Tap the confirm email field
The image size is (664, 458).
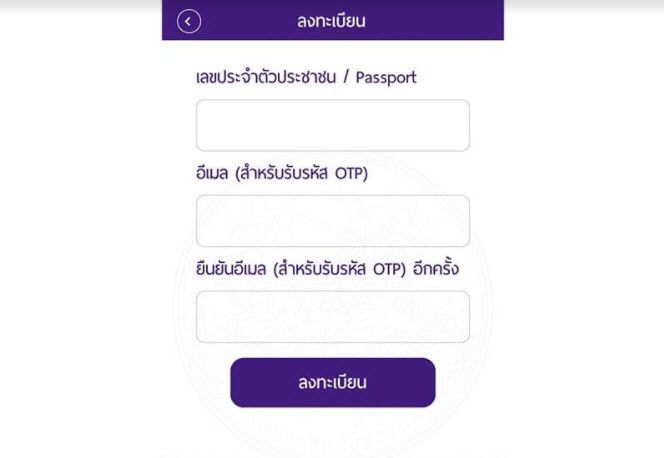[332, 317]
